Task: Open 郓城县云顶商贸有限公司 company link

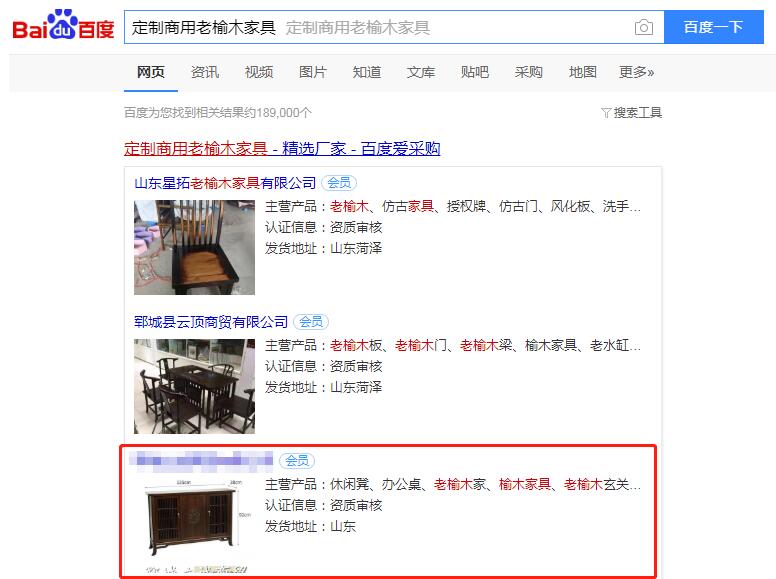Action: tap(211, 322)
